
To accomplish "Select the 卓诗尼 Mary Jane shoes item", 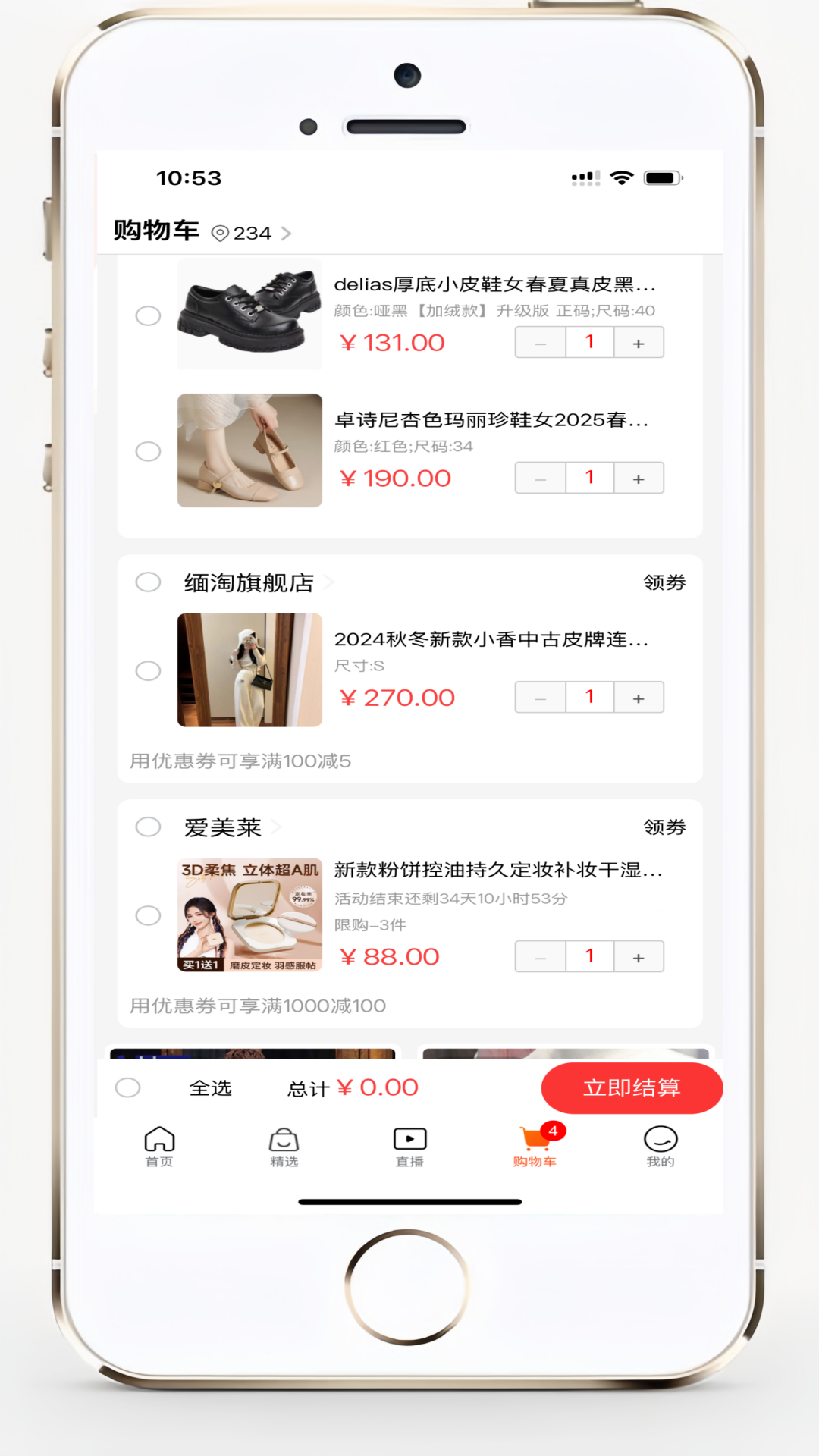I will tap(148, 451).
